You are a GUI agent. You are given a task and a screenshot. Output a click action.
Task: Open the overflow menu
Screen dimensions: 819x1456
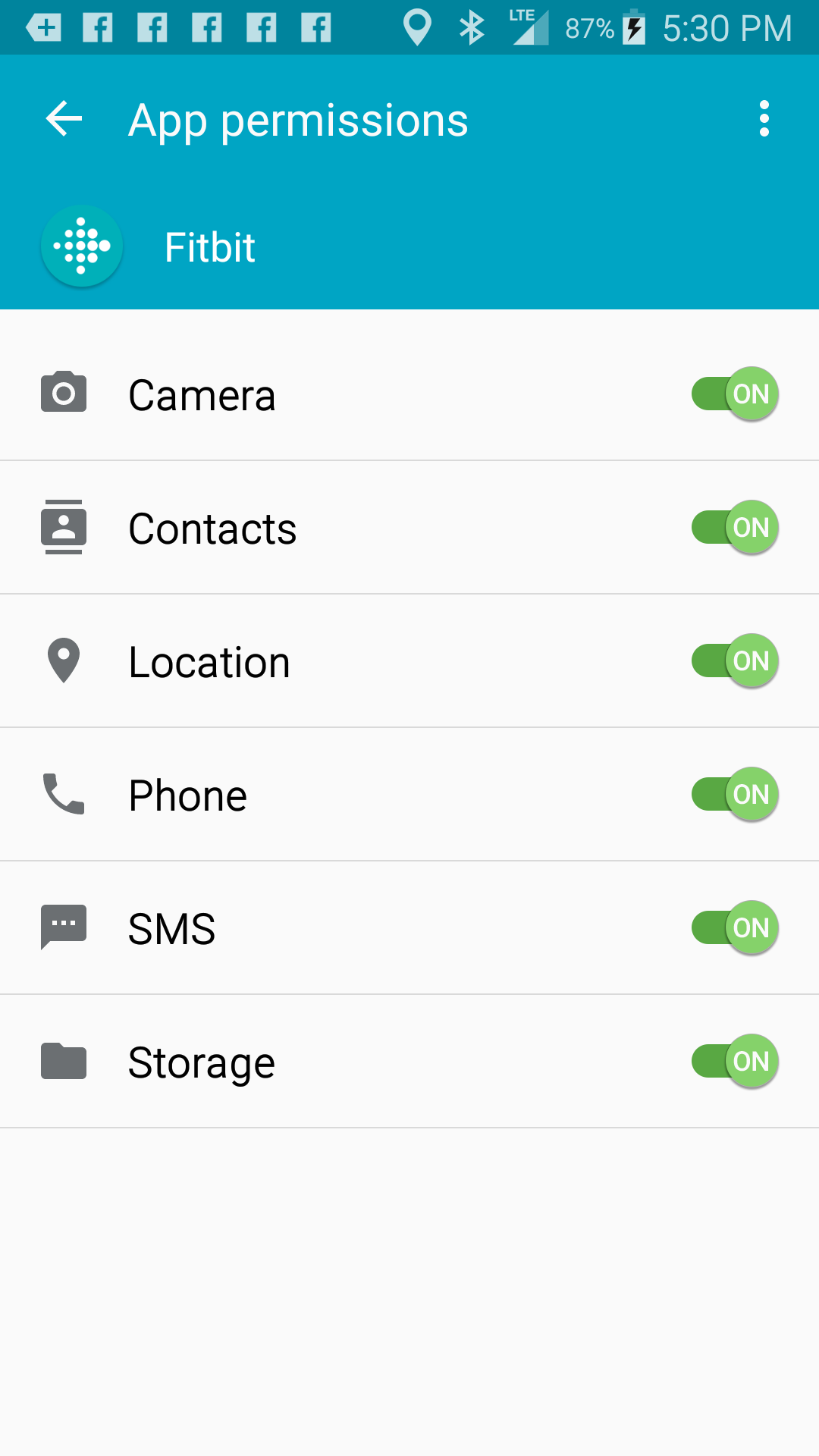[764, 119]
